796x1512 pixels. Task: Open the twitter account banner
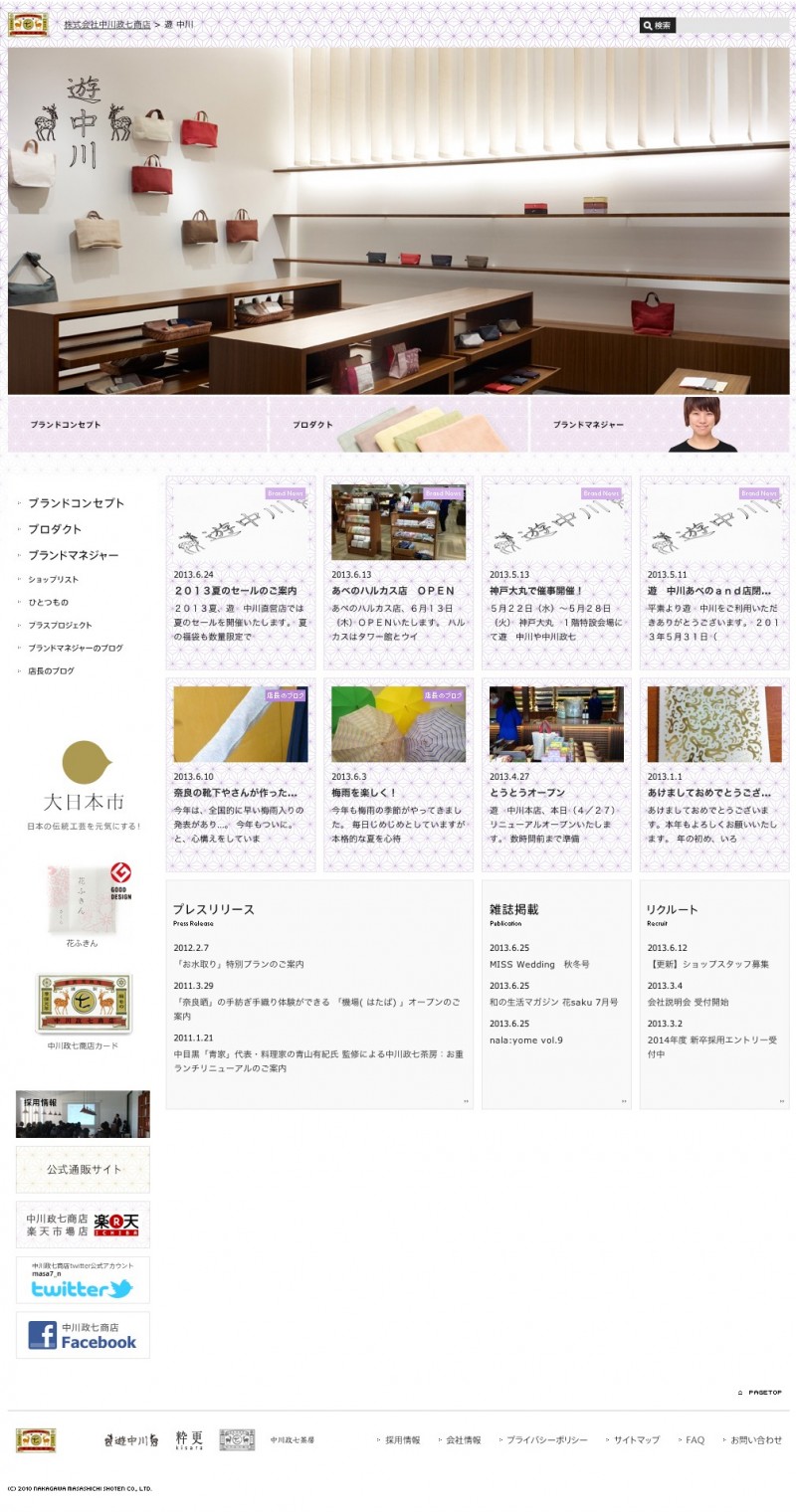pos(83,1280)
